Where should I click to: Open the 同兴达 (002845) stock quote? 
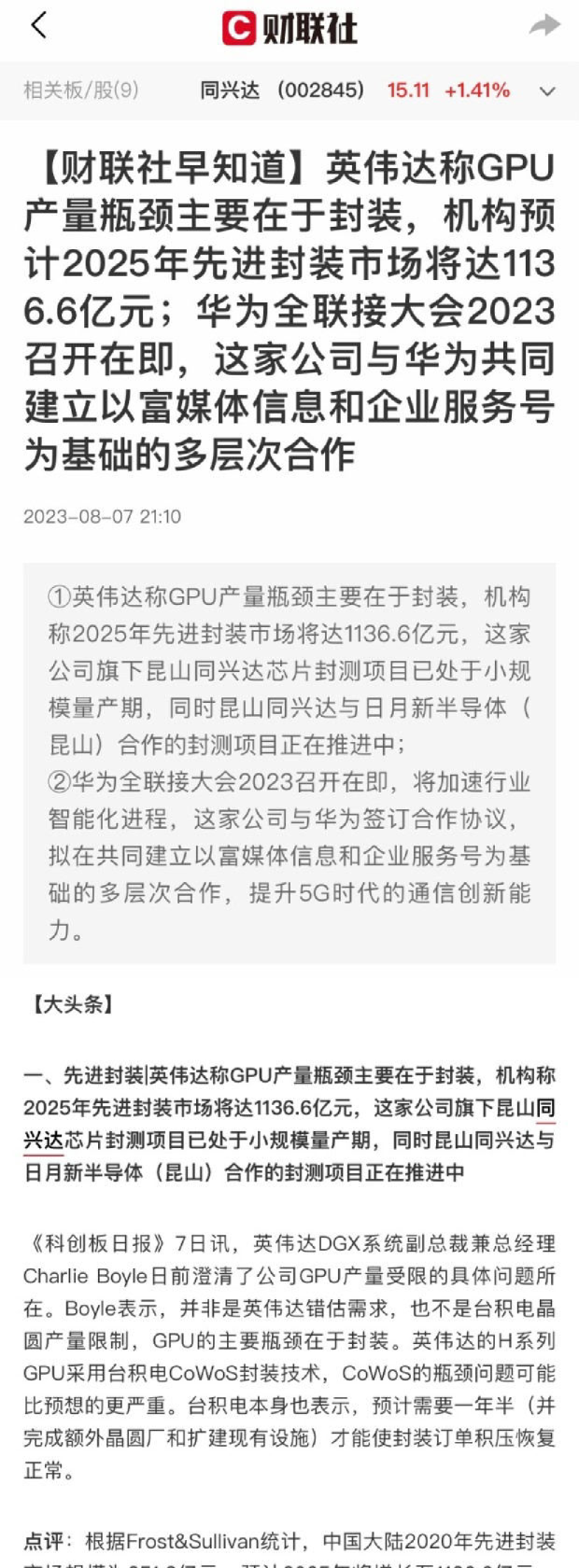[282, 91]
